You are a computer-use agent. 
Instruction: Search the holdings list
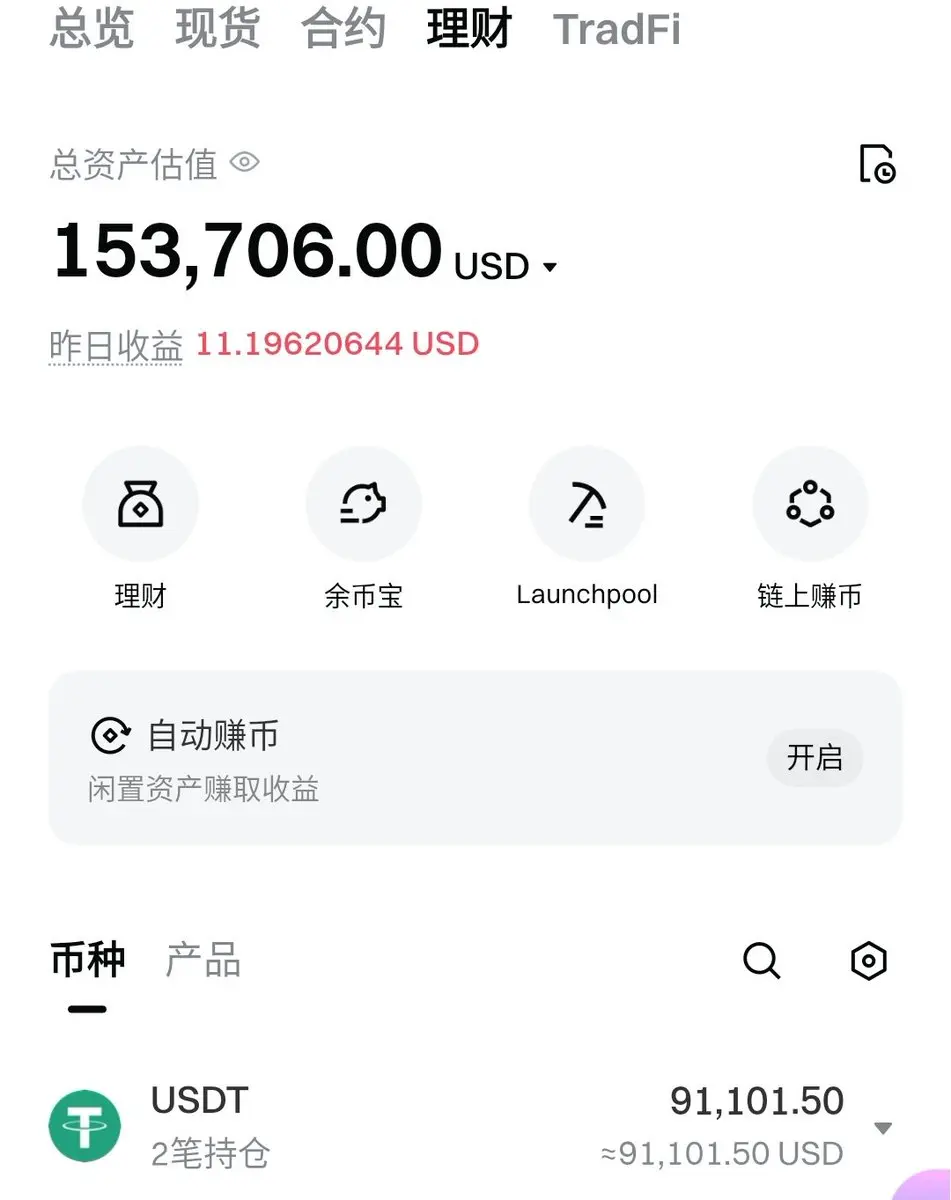[761, 961]
